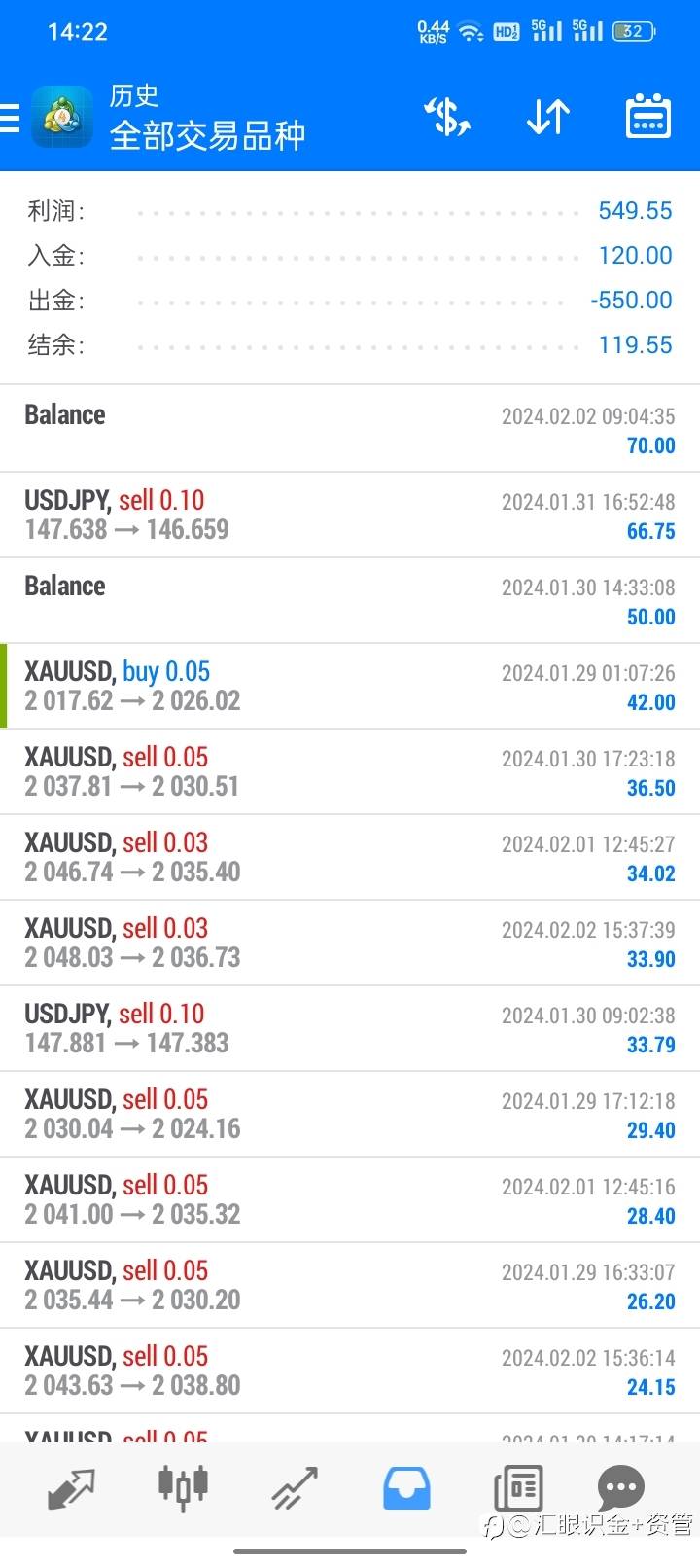Open the sort order options
The height and width of the screenshot is (1568, 700).
(x=548, y=118)
